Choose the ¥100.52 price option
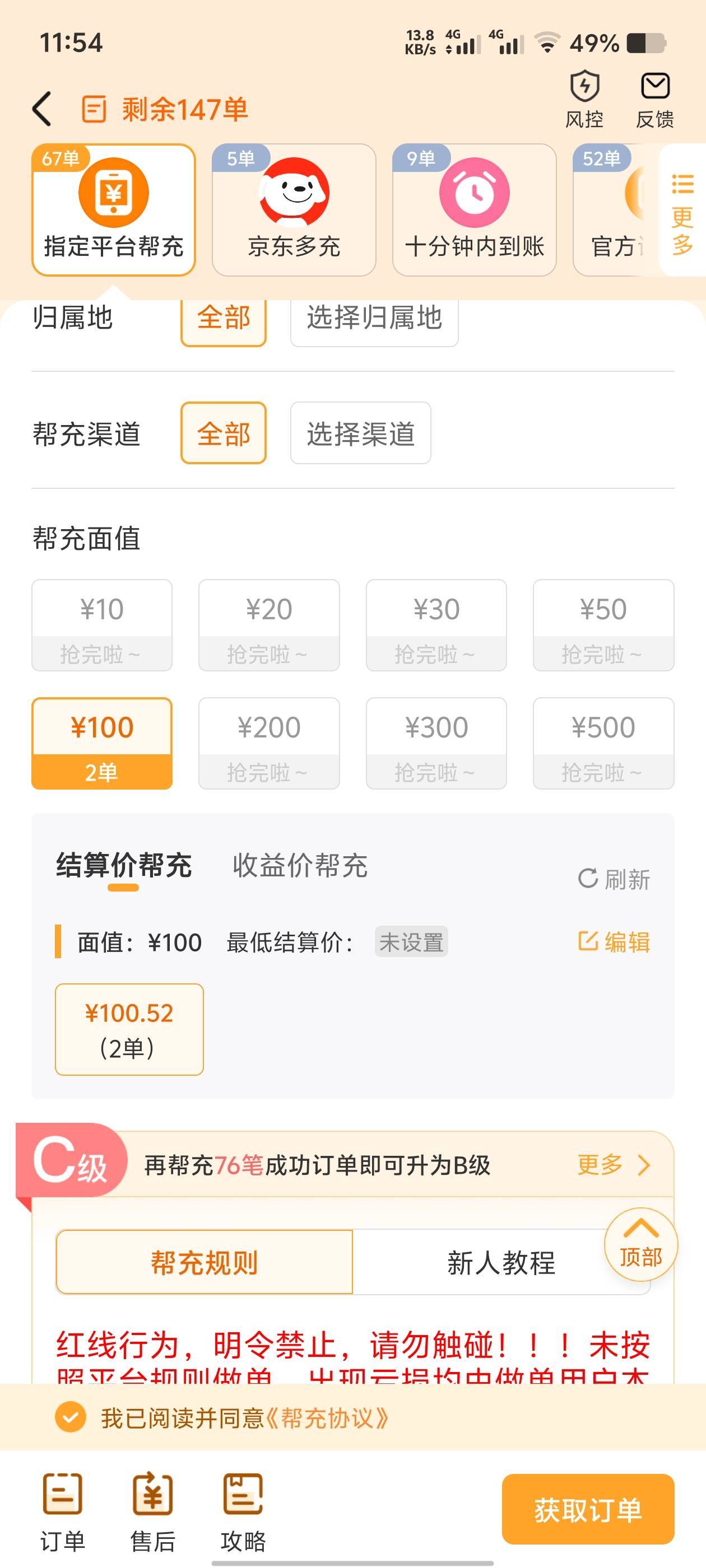706x1568 pixels. (129, 1029)
